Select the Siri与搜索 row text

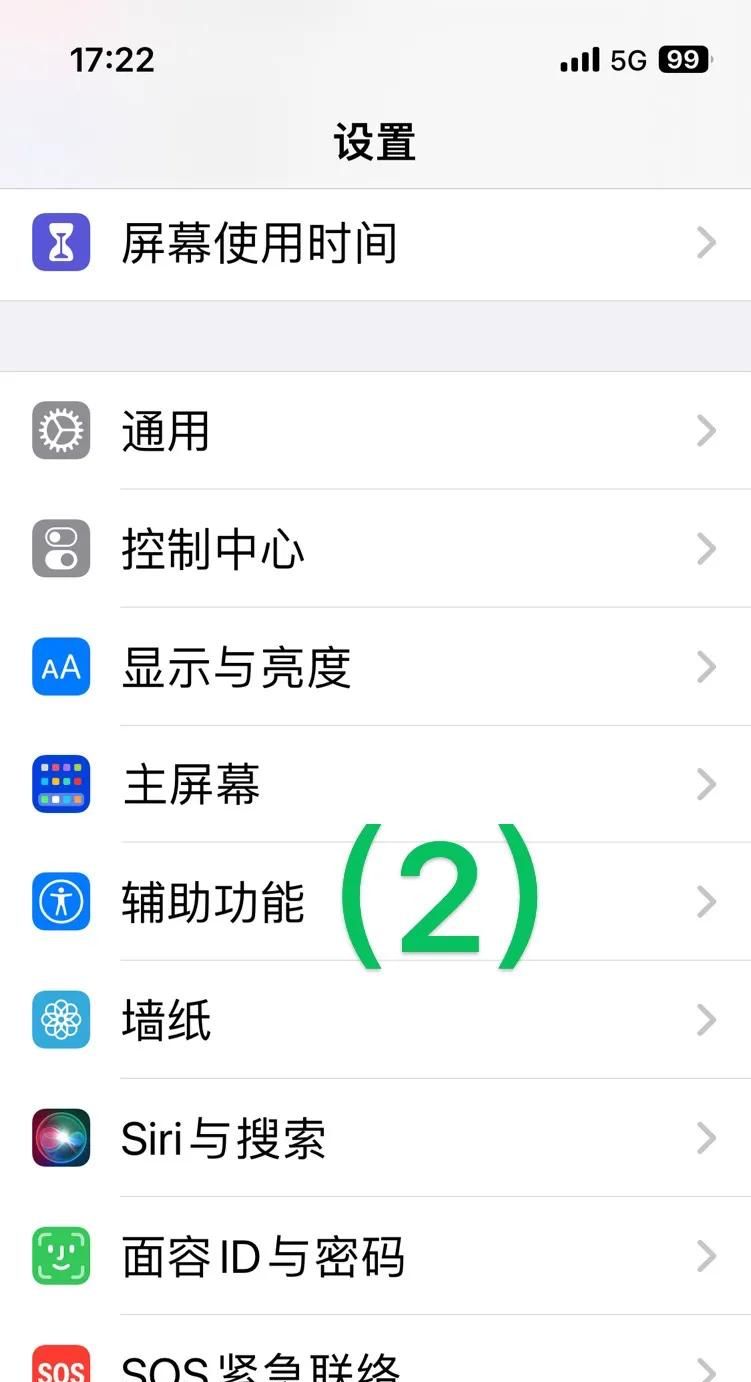(222, 1137)
